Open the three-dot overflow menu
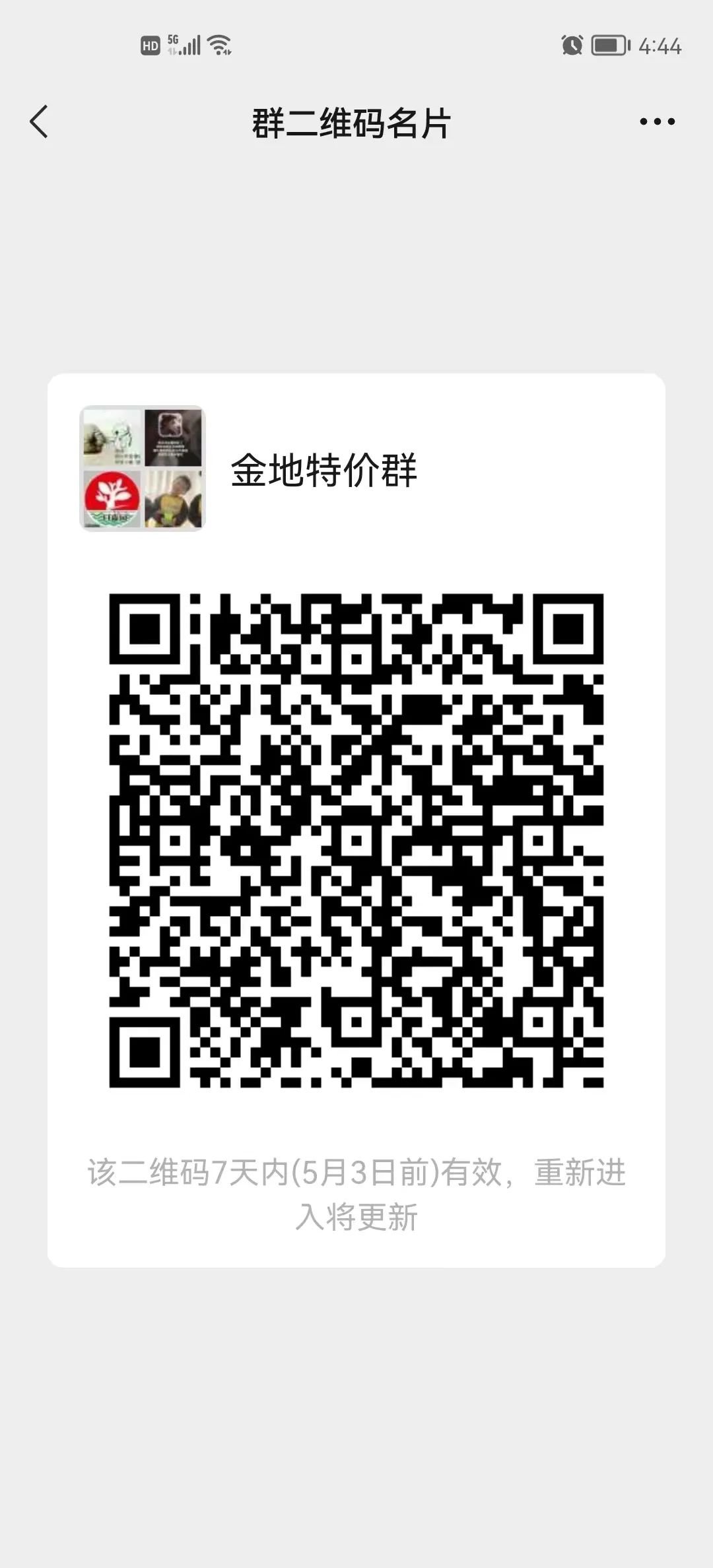This screenshot has width=713, height=1568. tap(657, 121)
